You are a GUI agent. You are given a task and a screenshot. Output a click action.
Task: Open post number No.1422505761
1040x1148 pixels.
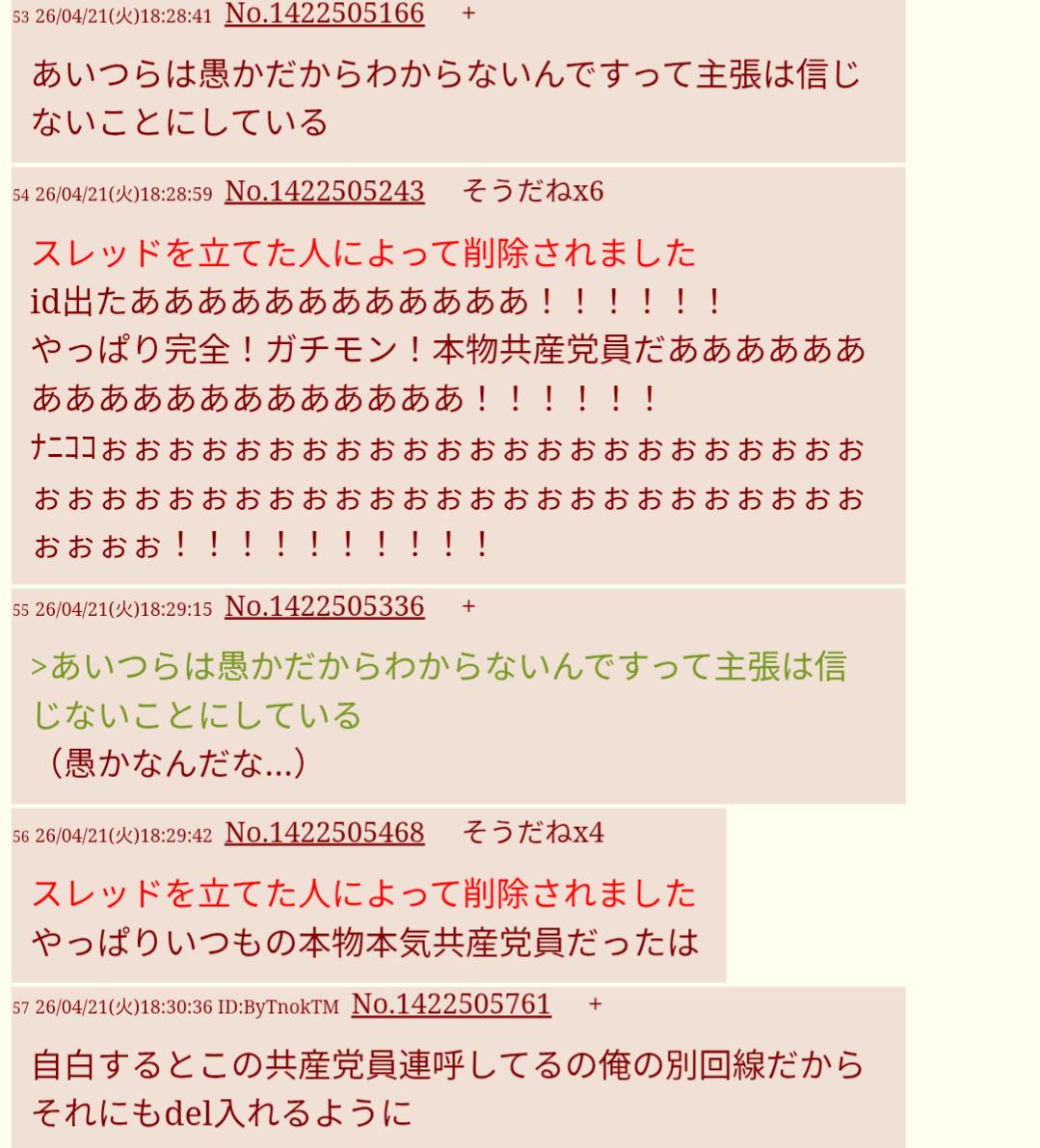[450, 1004]
